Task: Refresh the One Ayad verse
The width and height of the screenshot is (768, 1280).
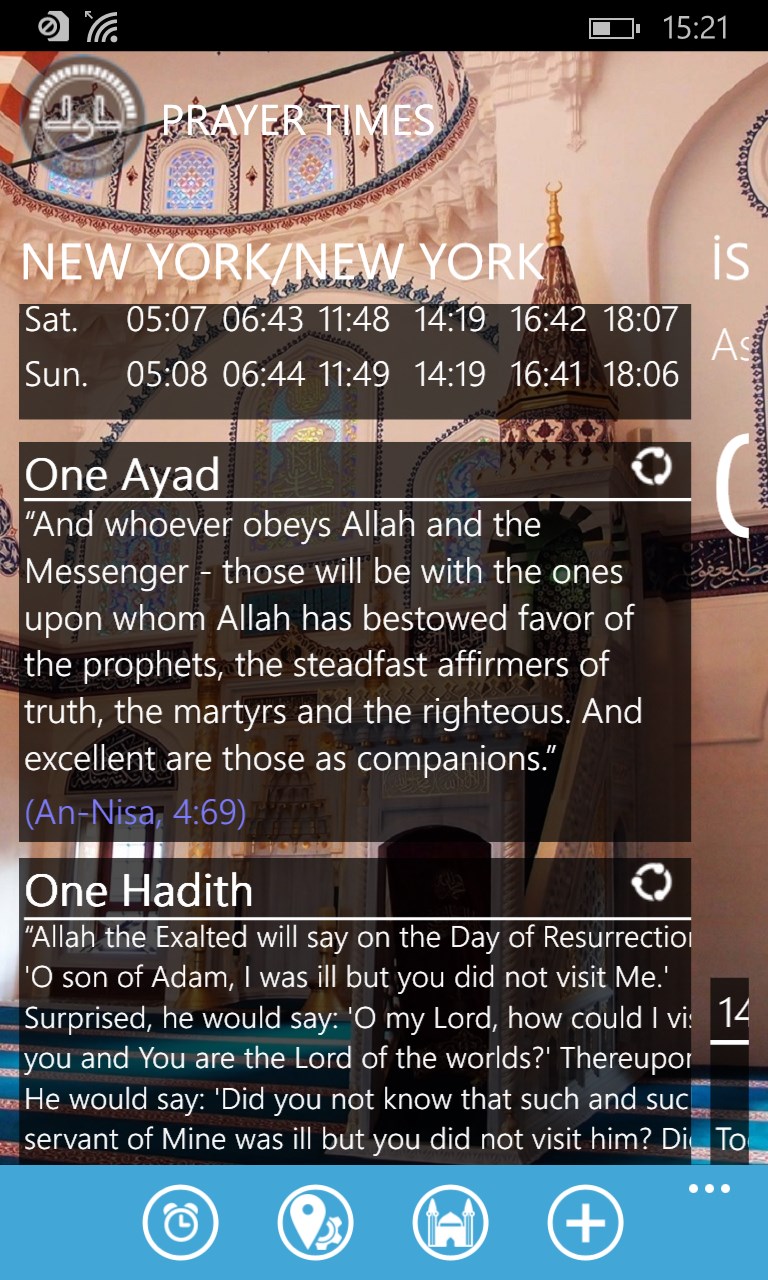Action: [651, 467]
